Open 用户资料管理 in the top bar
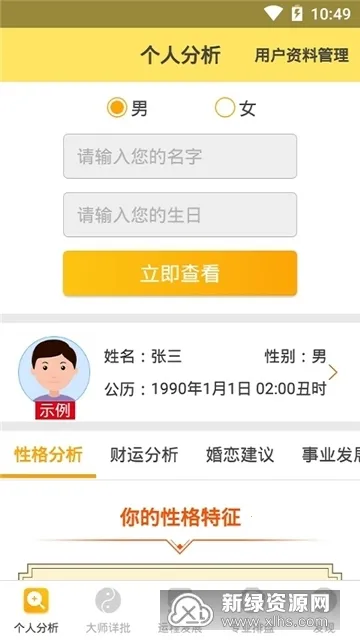The height and width of the screenshot is (640, 360). (x=302, y=55)
